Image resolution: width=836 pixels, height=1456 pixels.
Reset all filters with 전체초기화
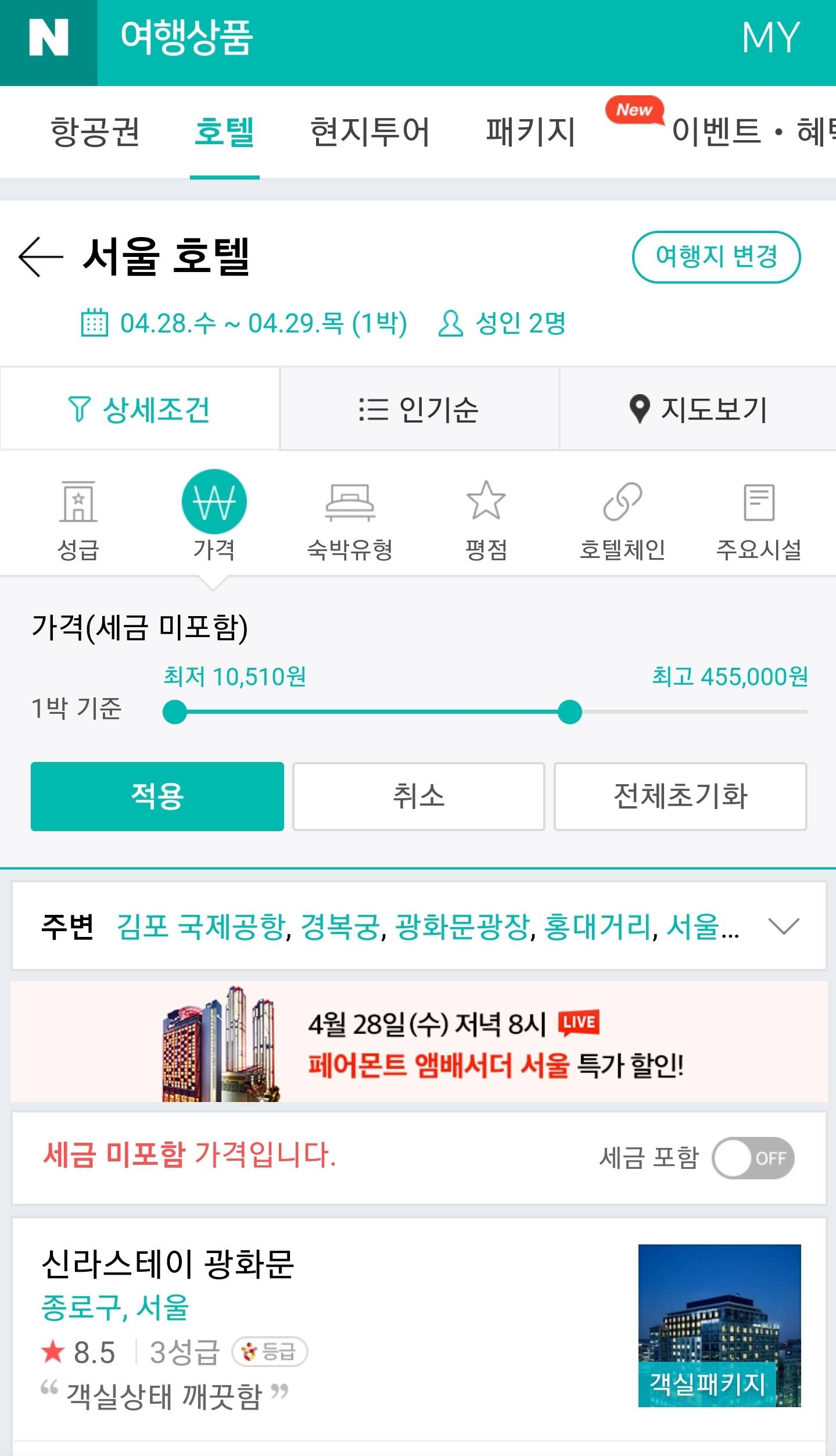pos(680,796)
